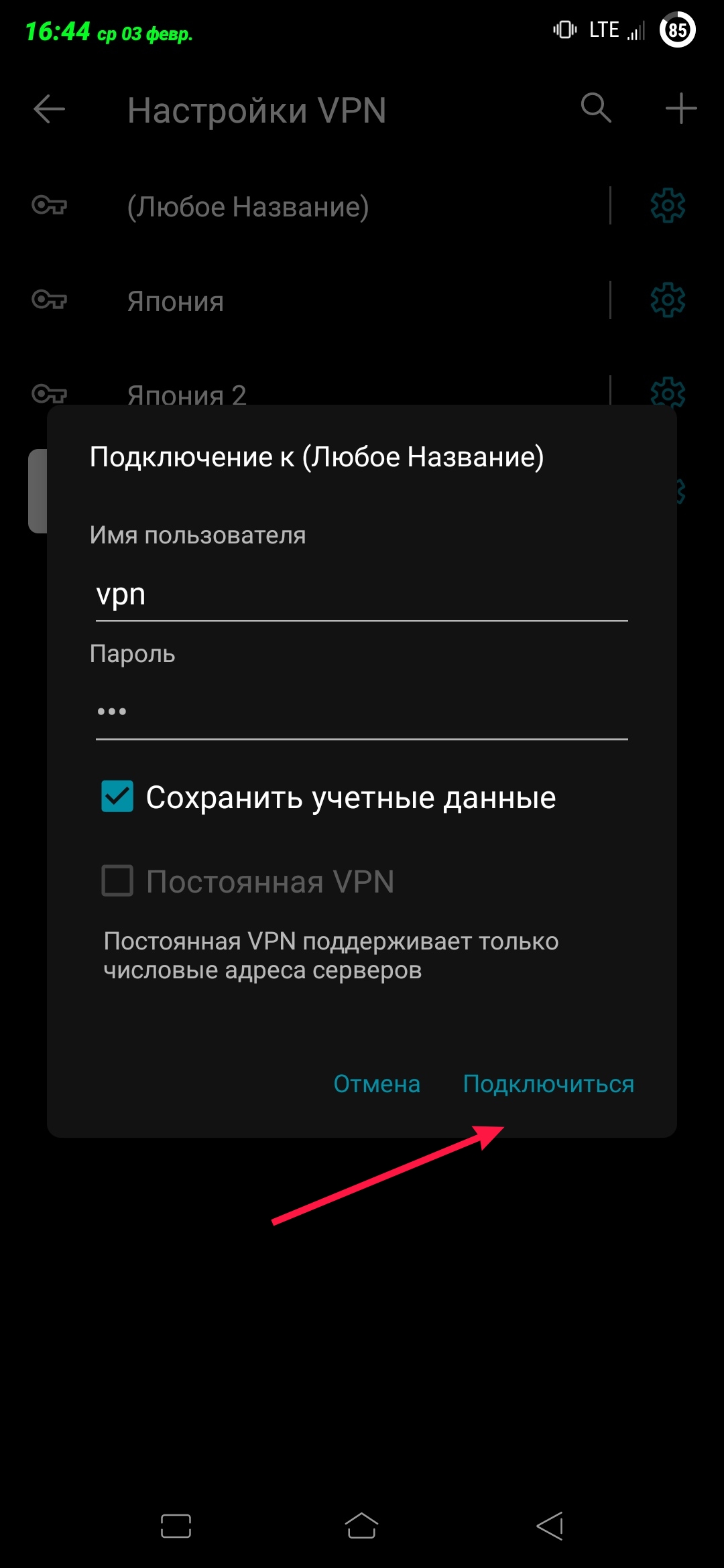The height and width of the screenshot is (1568, 724).
Task: Focus the Имя пользователя field
Action: tap(362, 594)
